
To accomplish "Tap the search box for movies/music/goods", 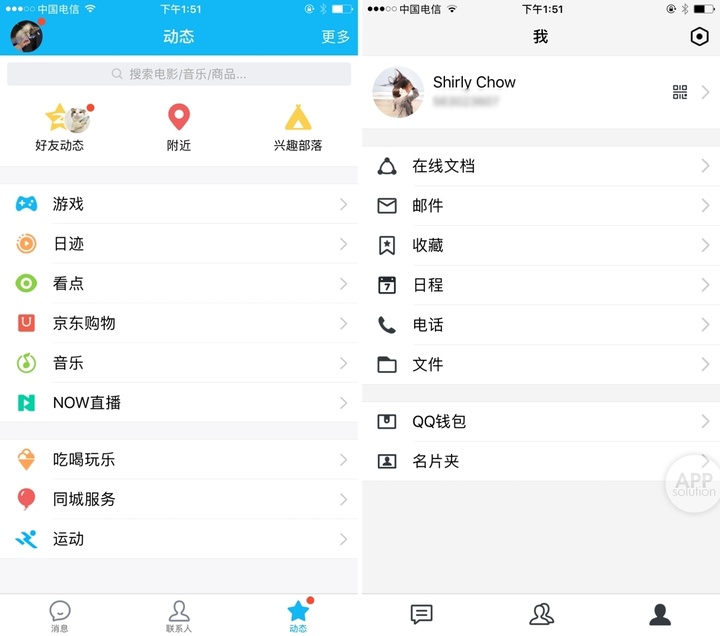I will pyautogui.click(x=179, y=74).
